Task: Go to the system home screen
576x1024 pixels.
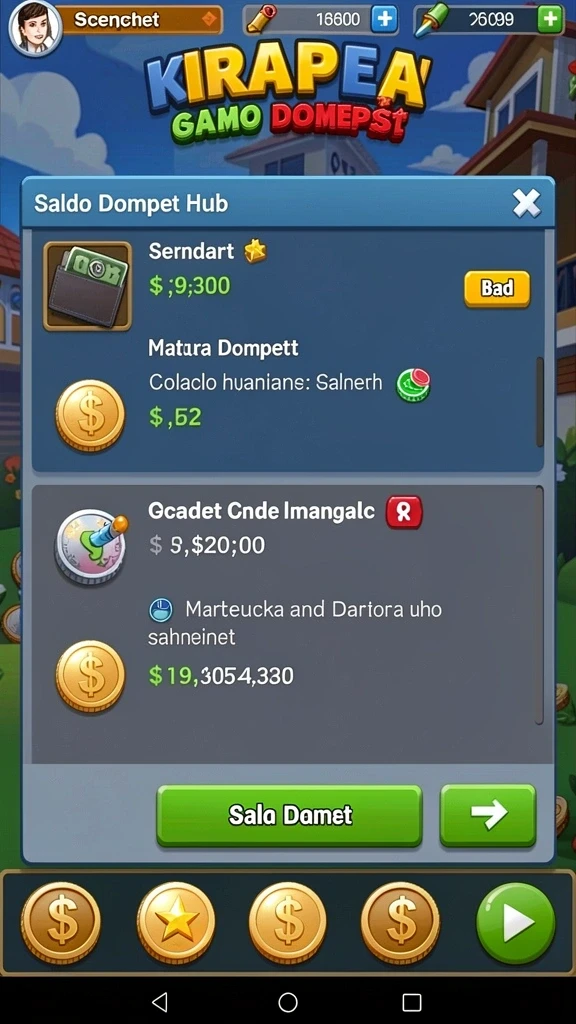Action: [x=288, y=1002]
